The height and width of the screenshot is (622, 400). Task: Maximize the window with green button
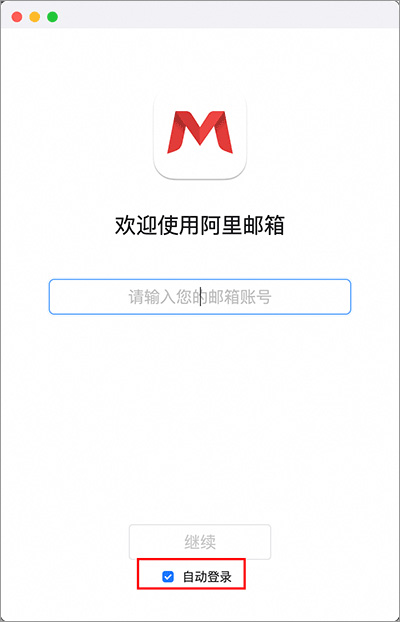(x=52, y=17)
